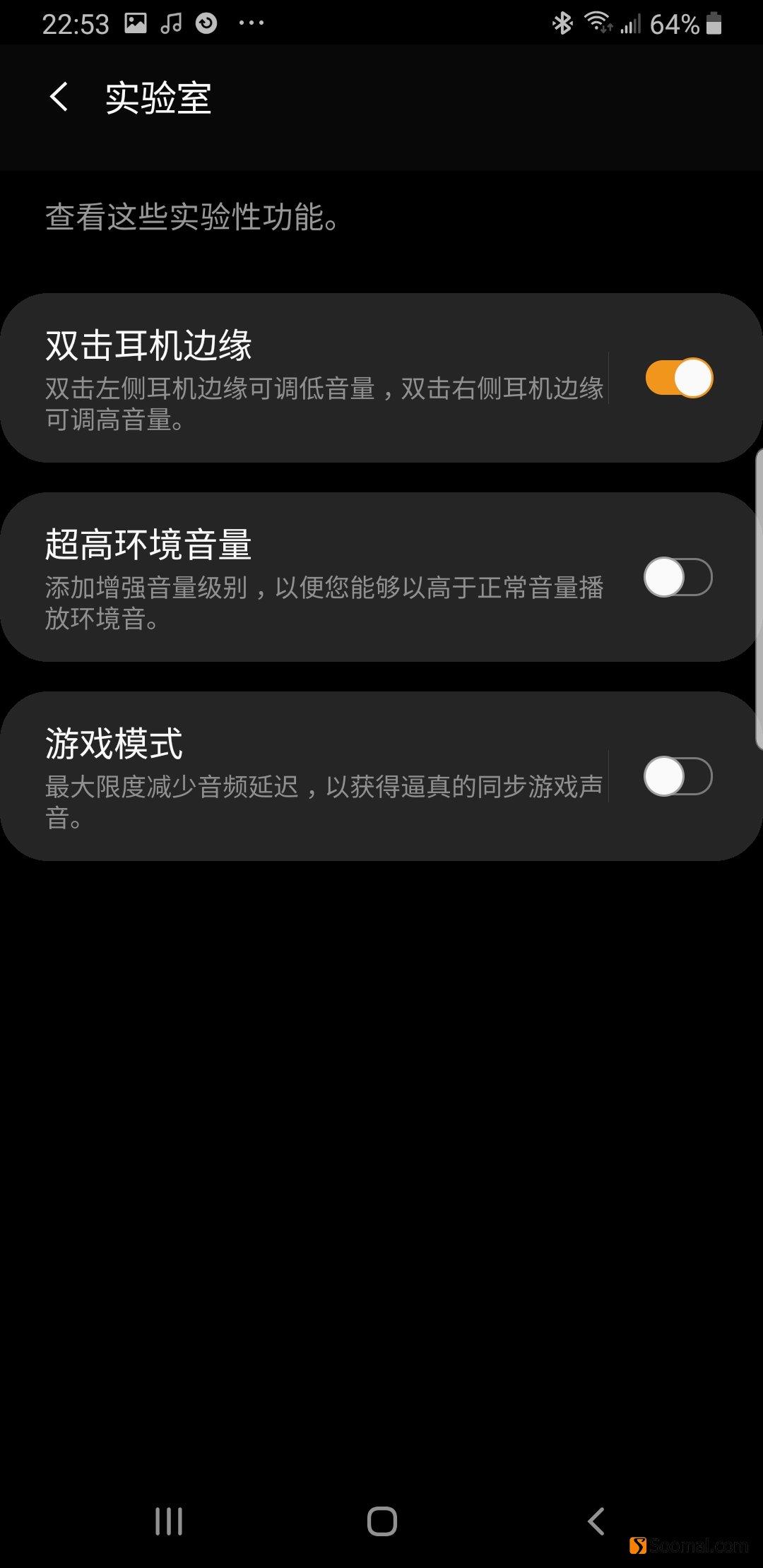Turn off the 双击耳机边缘 switch
The image size is (763, 1568).
pyautogui.click(x=679, y=378)
